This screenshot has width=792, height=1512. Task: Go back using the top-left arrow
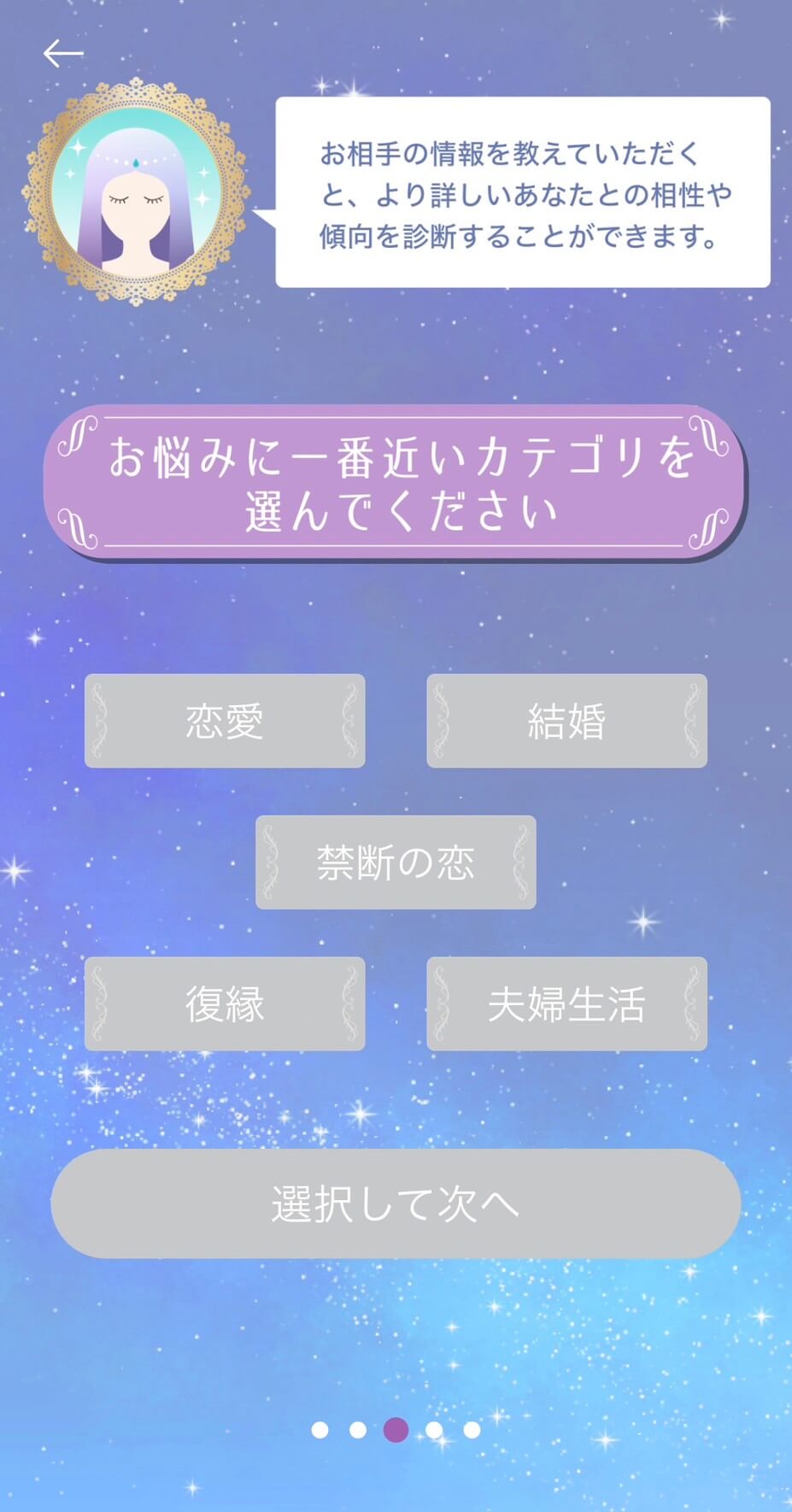[63, 54]
